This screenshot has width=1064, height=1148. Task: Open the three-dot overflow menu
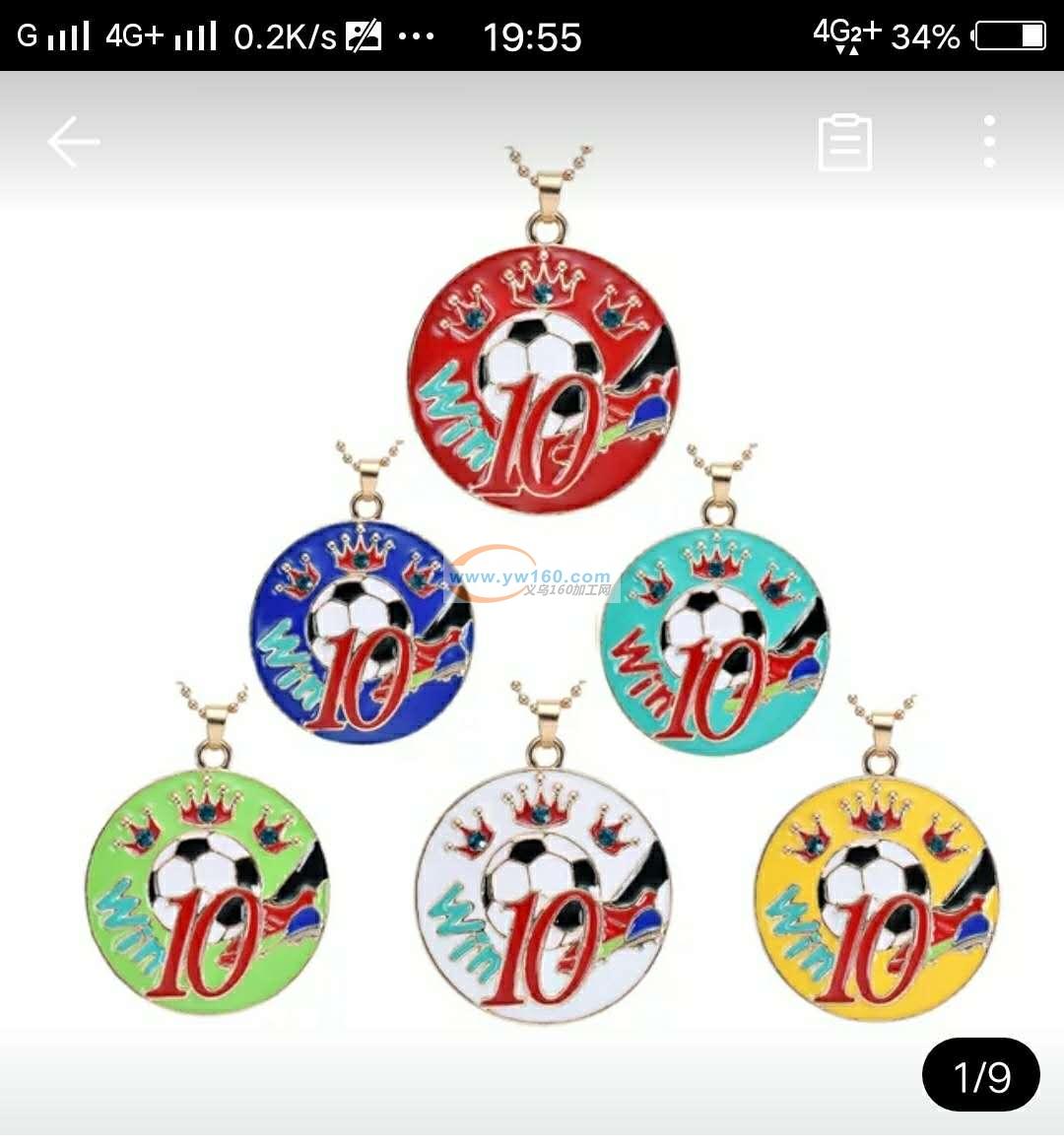pyautogui.click(x=989, y=142)
